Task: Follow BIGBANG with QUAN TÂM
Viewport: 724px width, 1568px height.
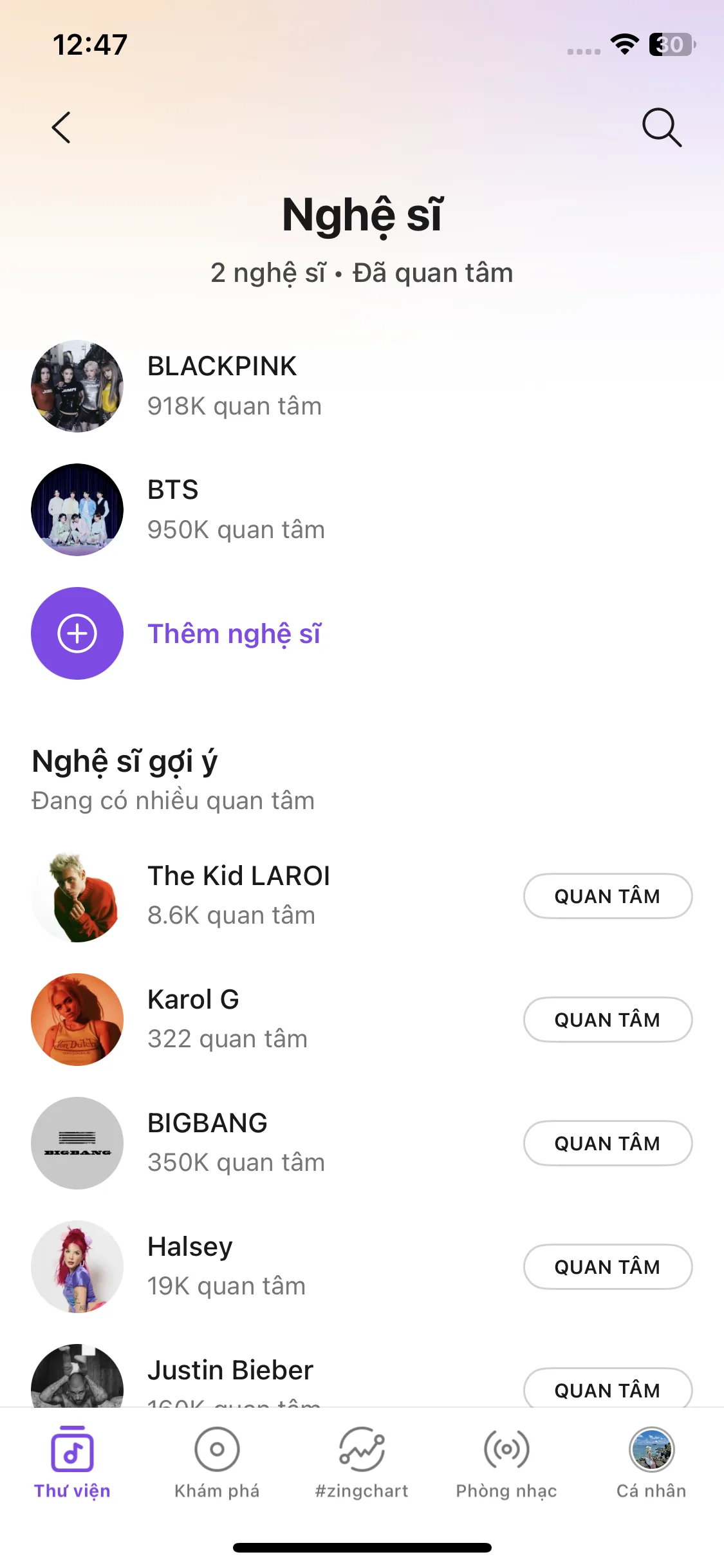Action: (x=608, y=1143)
